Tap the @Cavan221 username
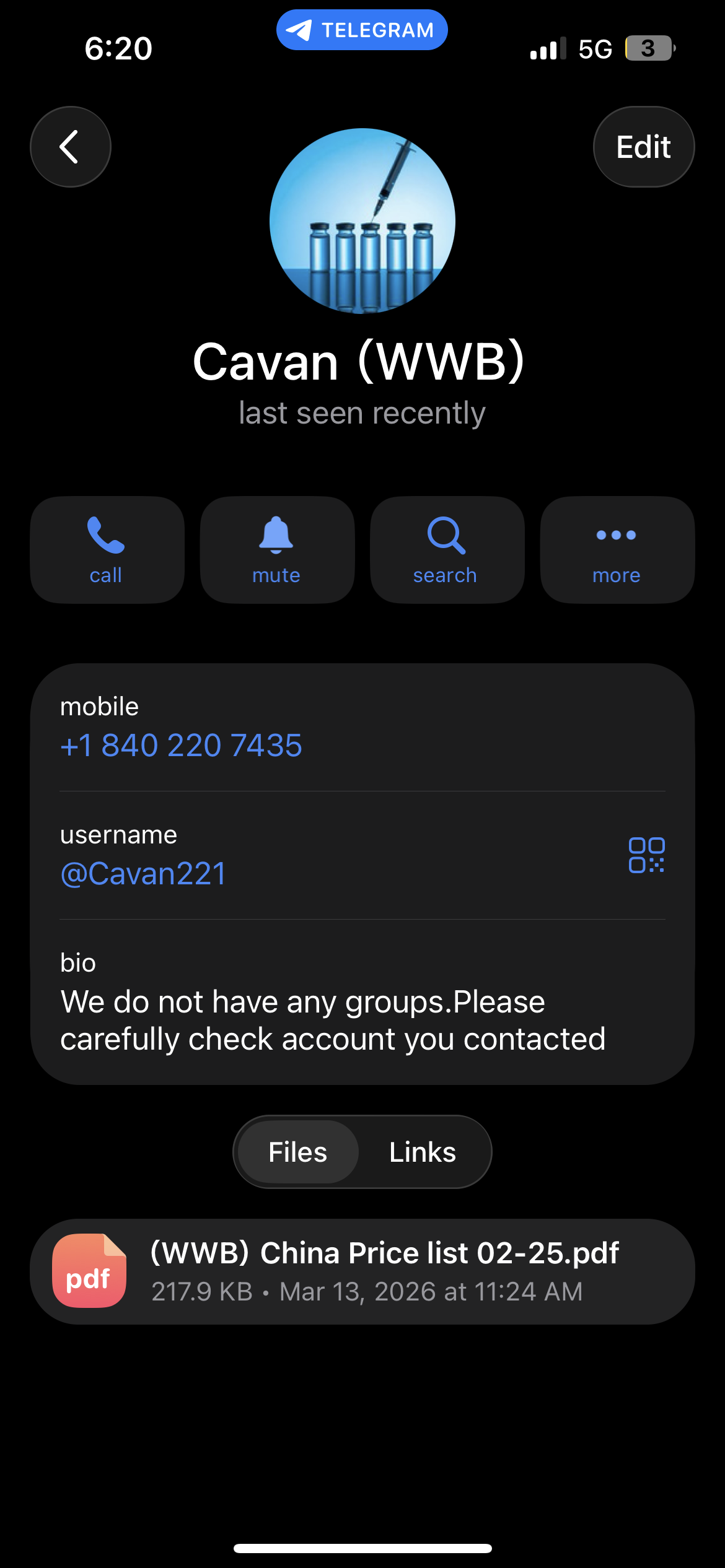 click(143, 874)
